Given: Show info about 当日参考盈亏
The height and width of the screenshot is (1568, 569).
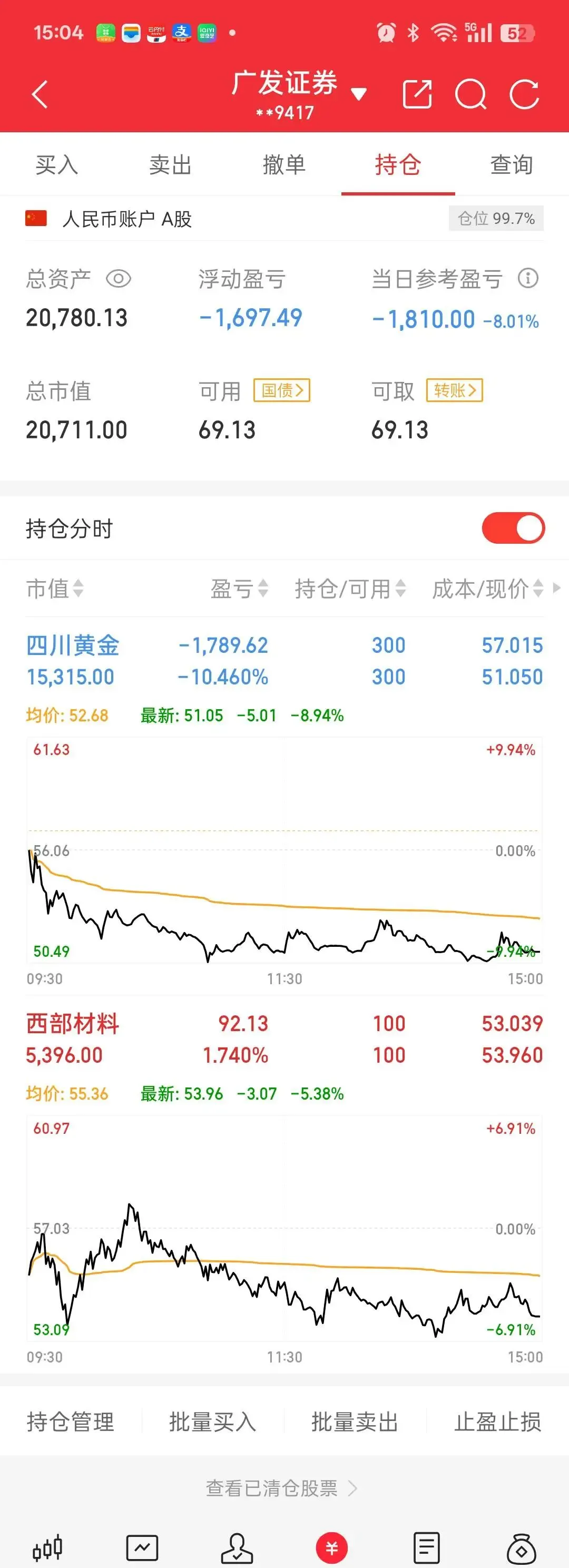Looking at the screenshot, I should 527,278.
